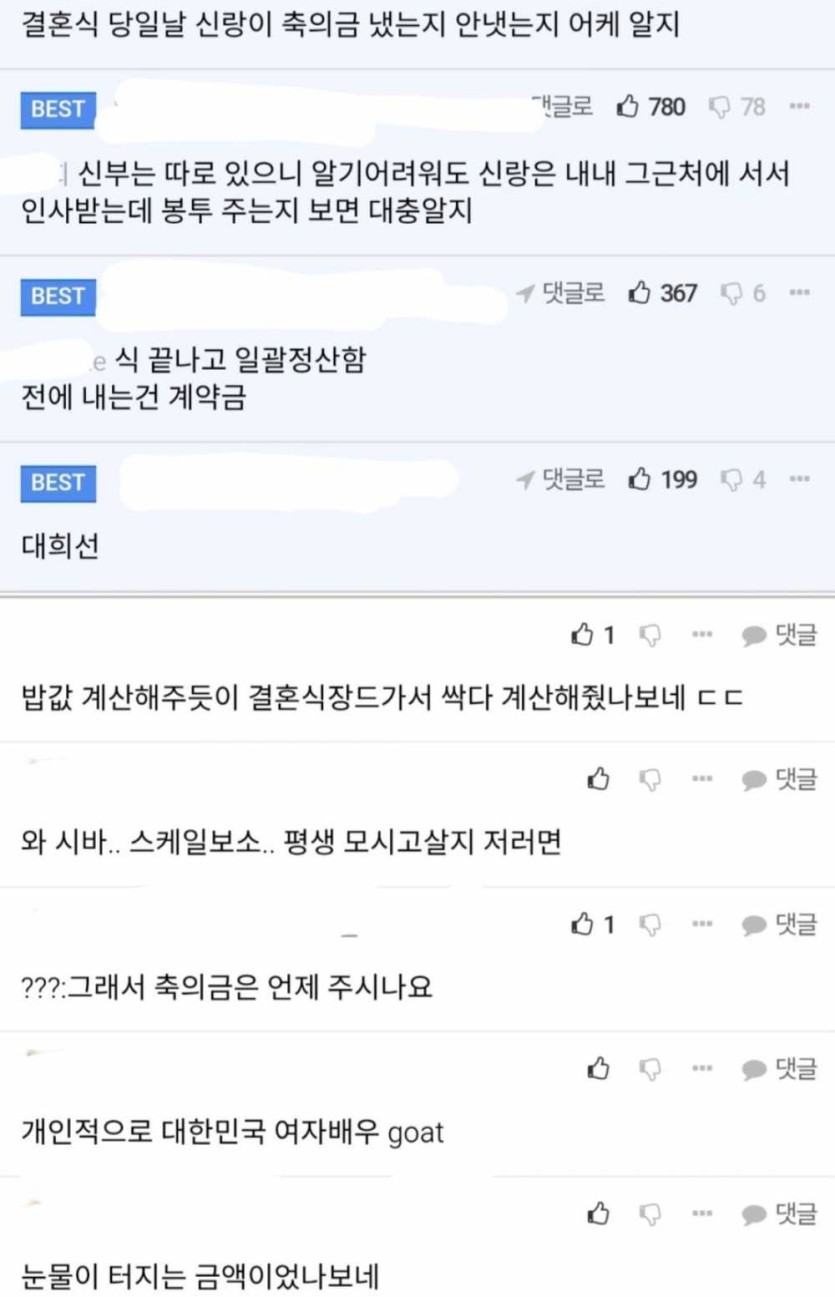Like the BEST comment with 780 likes
The height and width of the screenshot is (1297, 835).
(628, 107)
